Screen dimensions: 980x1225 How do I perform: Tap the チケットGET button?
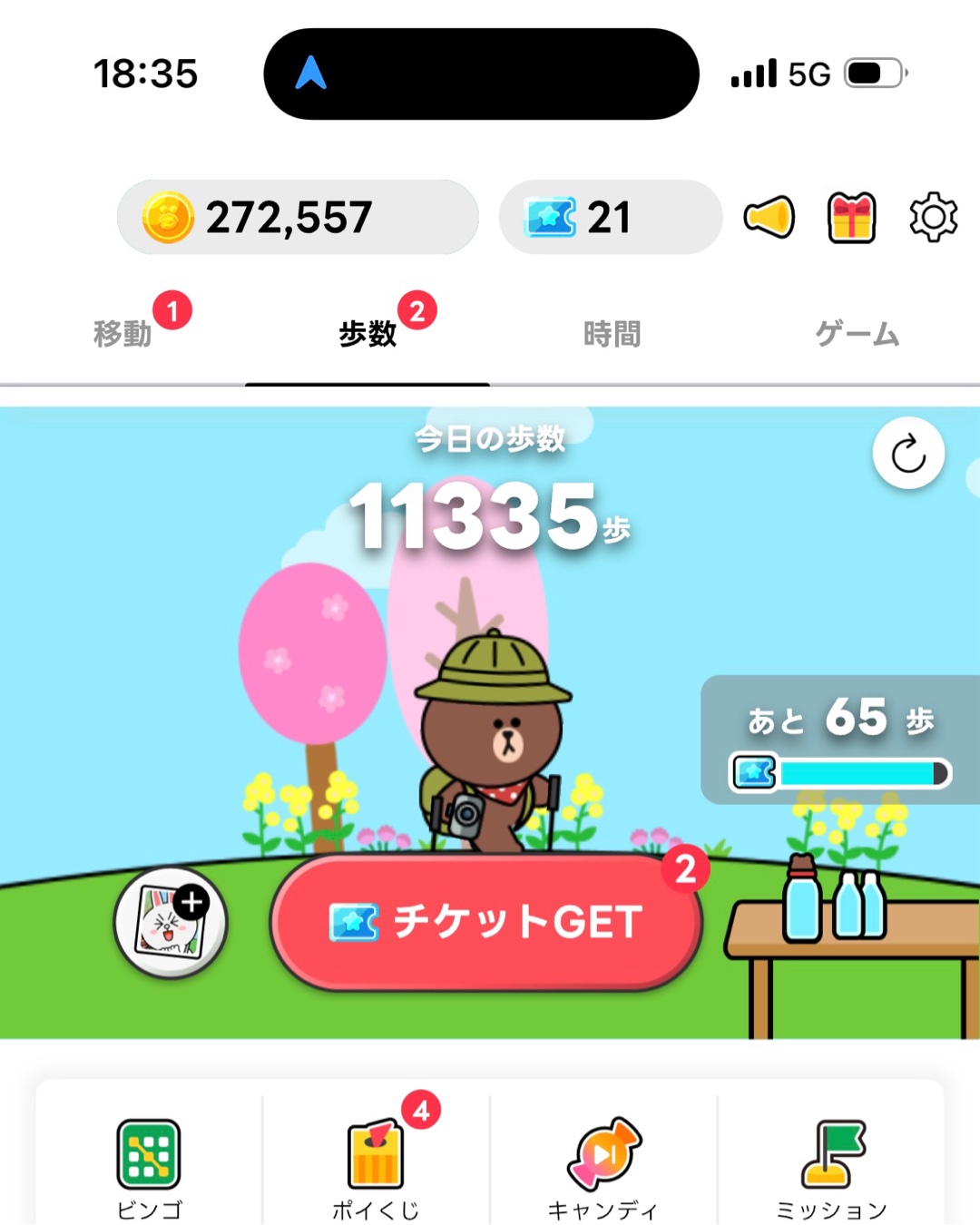click(x=487, y=922)
